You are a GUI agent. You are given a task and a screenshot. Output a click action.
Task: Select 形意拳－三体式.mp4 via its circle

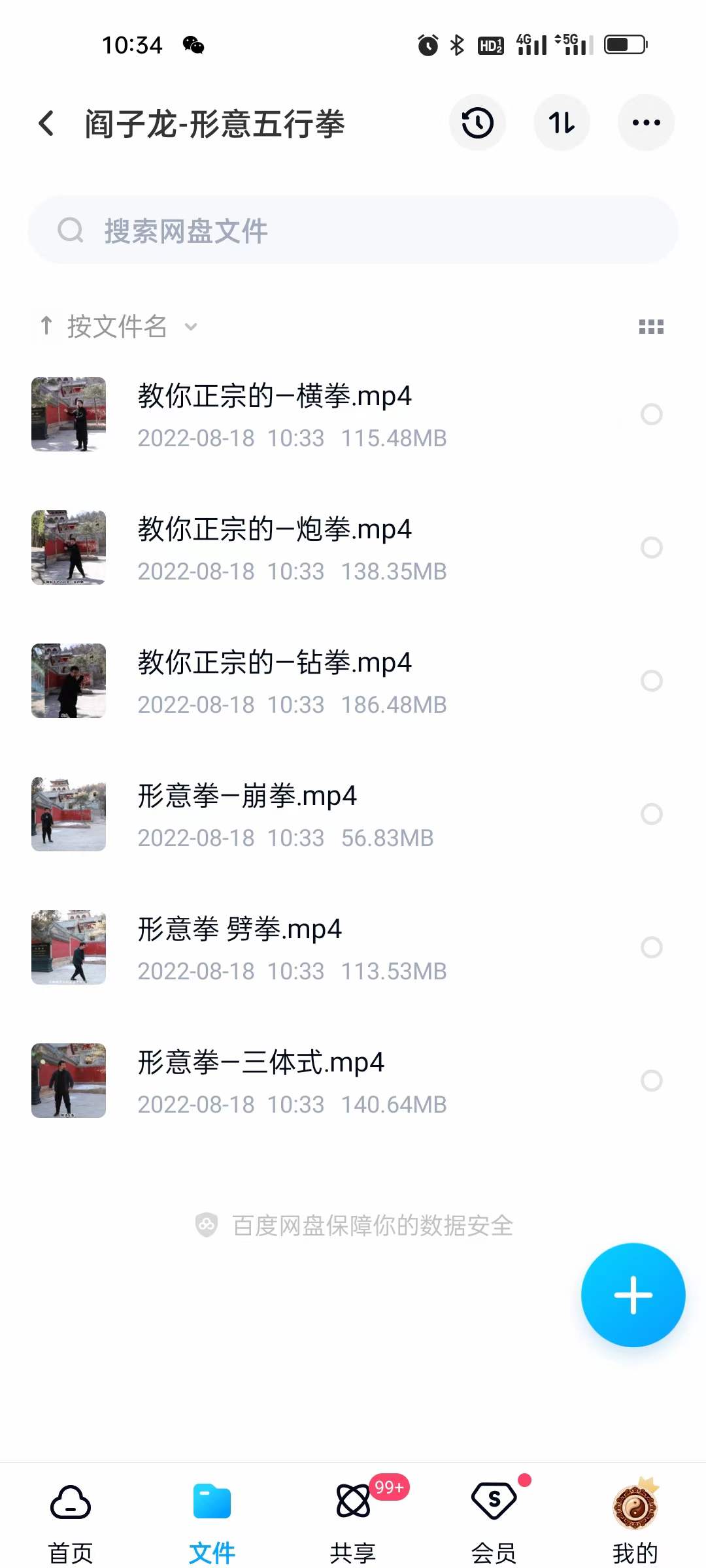click(x=652, y=1082)
